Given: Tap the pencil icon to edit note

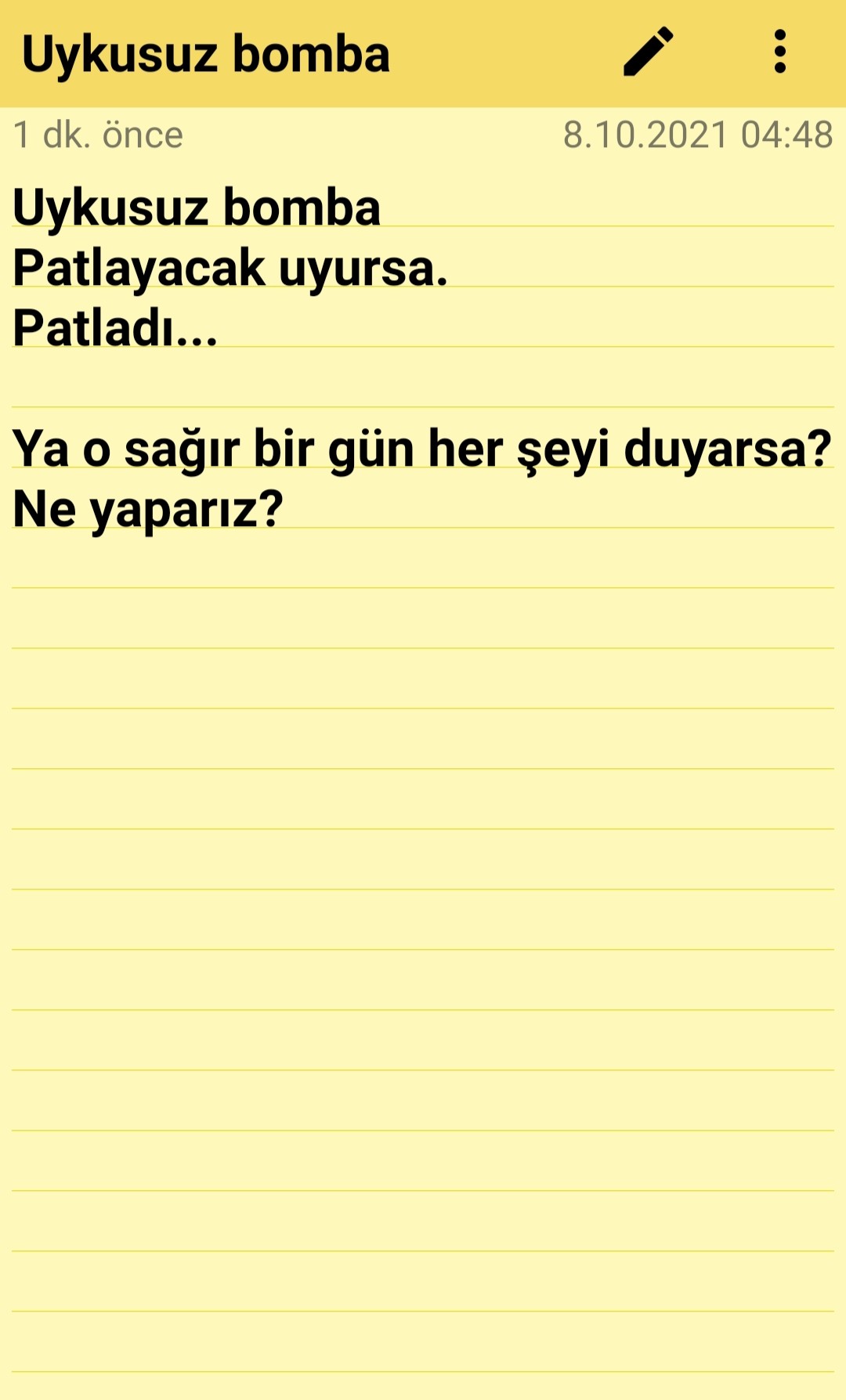Looking at the screenshot, I should (649, 52).
